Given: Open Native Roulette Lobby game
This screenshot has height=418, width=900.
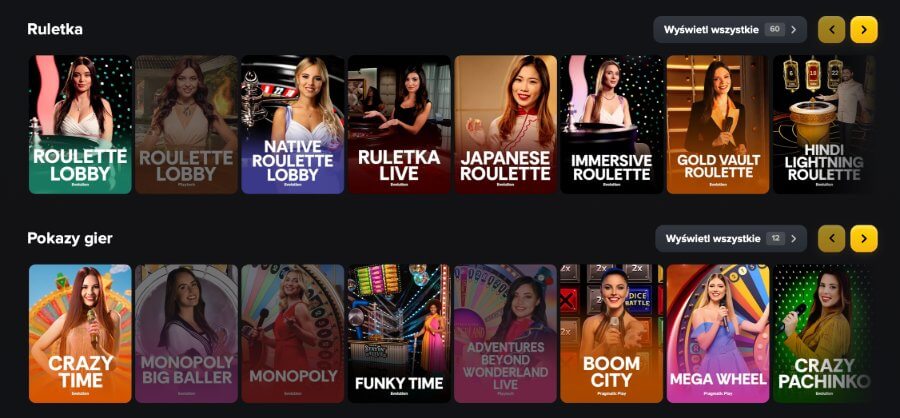Looking at the screenshot, I should tap(292, 124).
